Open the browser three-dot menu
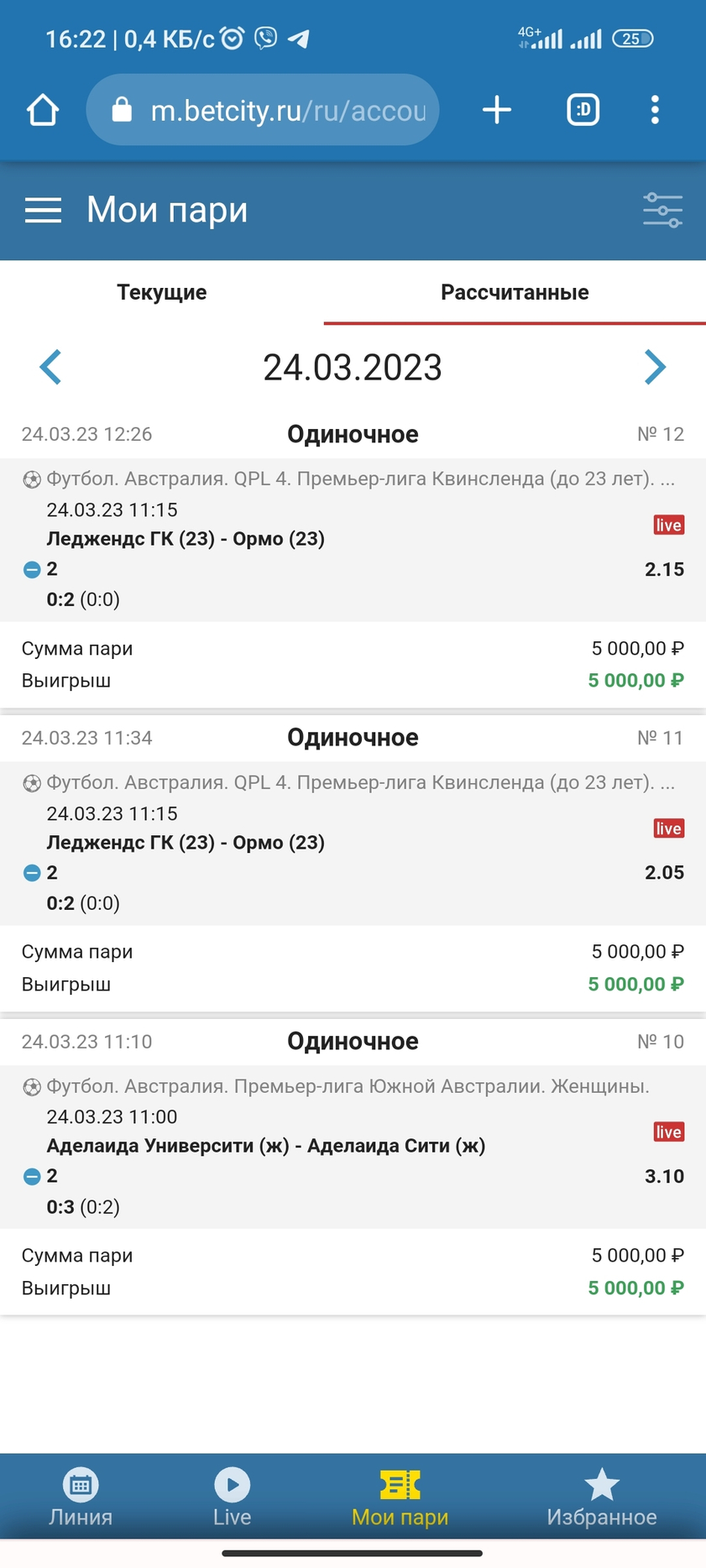706x1568 pixels. (655, 110)
